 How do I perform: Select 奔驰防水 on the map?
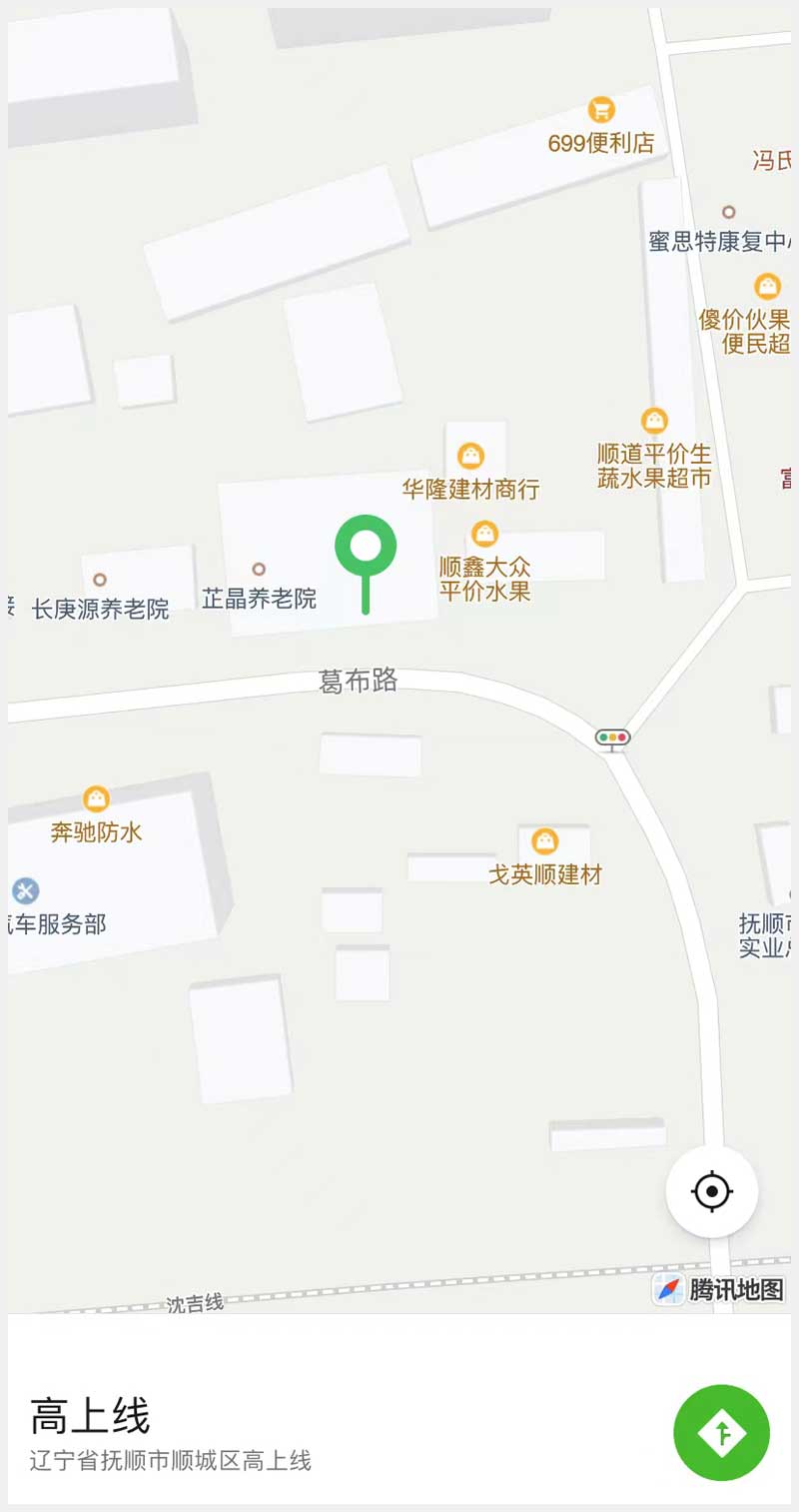(x=96, y=799)
